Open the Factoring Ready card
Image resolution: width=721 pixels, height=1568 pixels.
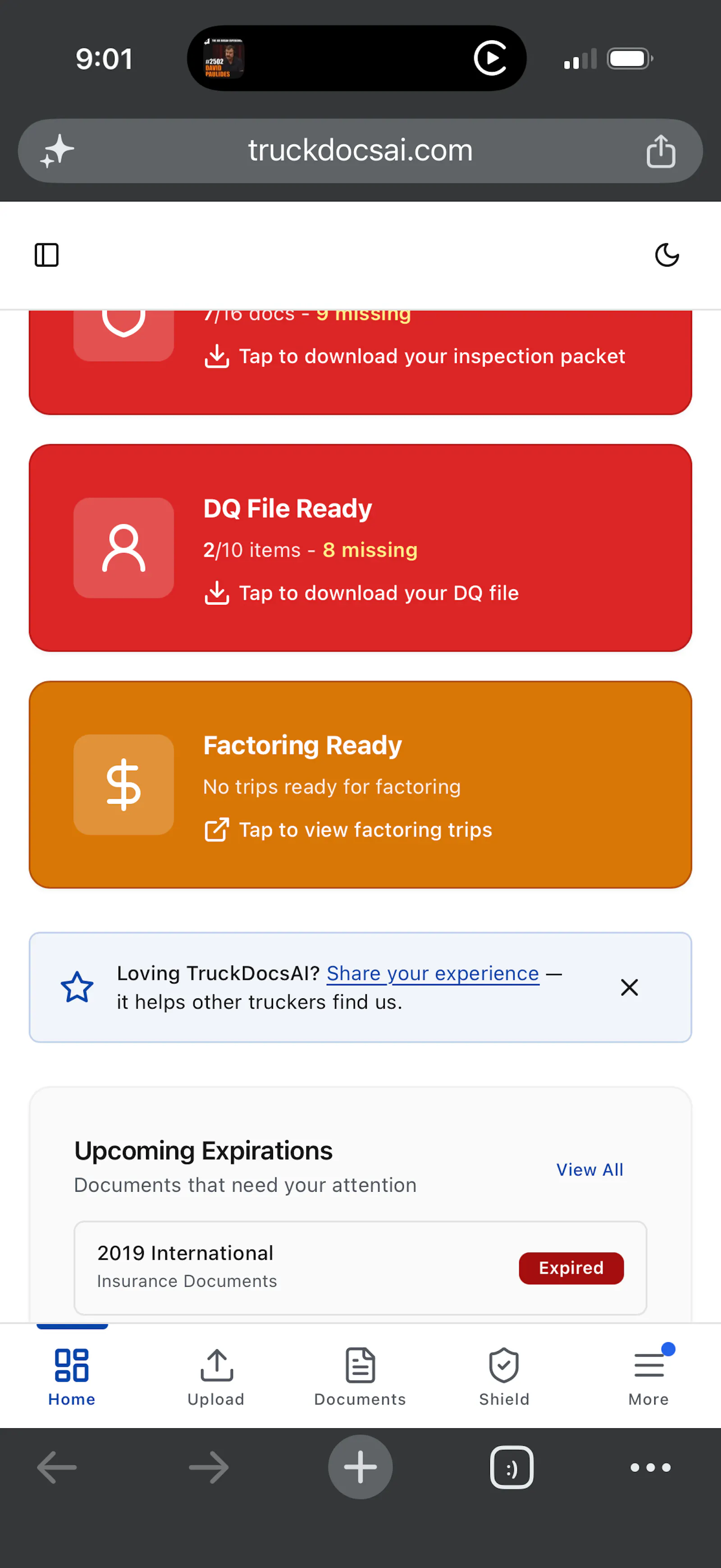coord(360,785)
